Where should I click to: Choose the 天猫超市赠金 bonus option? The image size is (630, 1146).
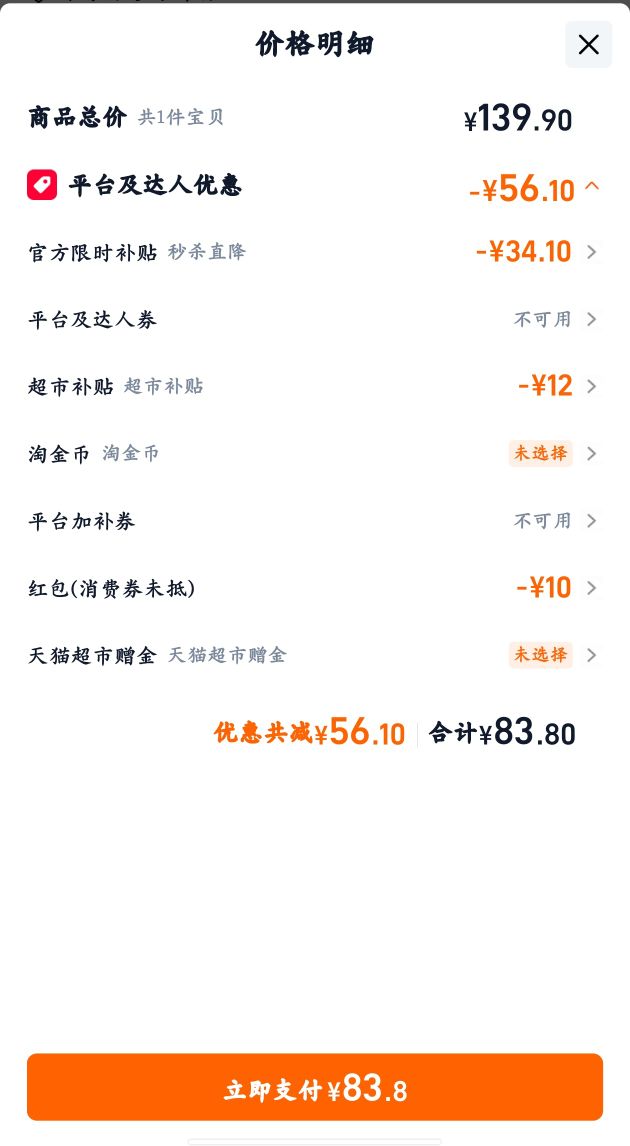click(x=314, y=655)
